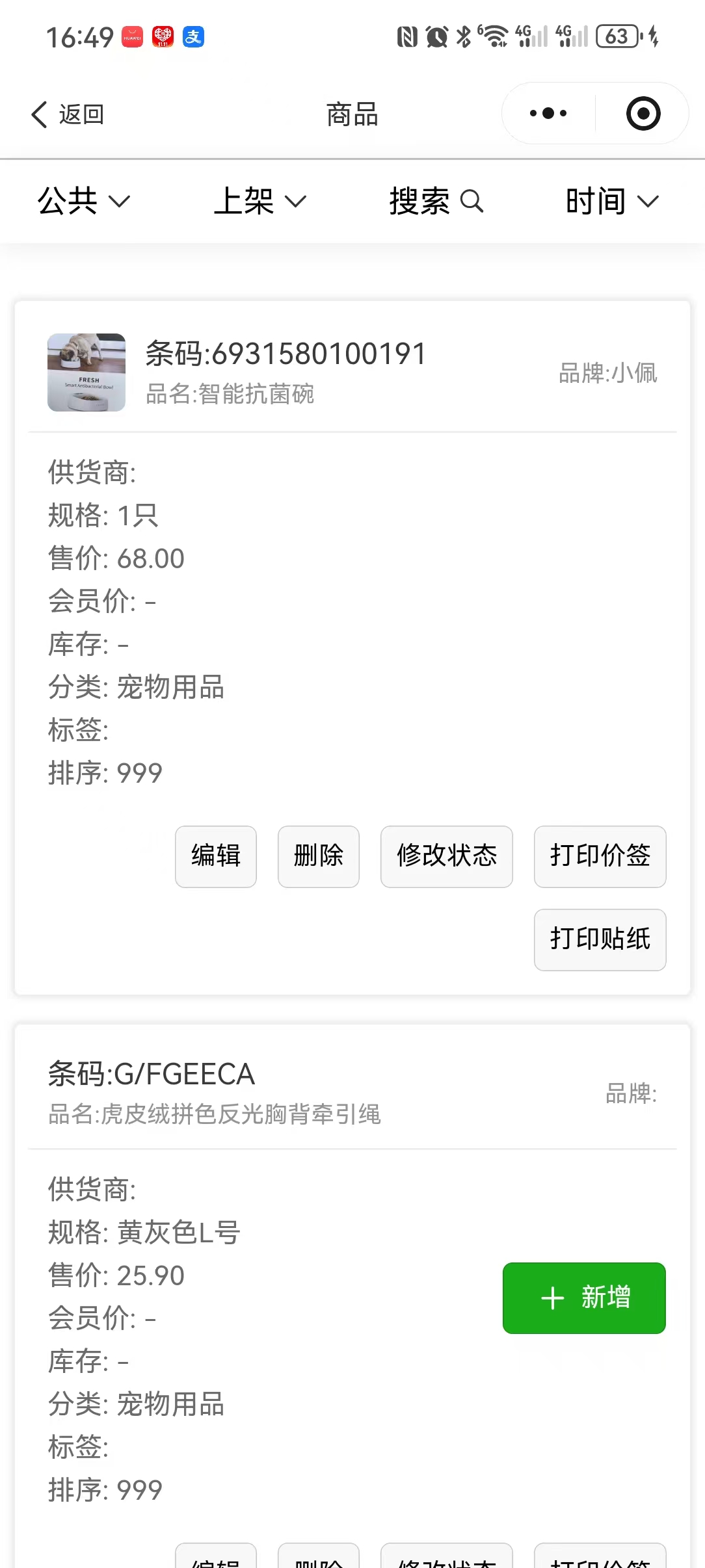The image size is (705, 1568).
Task: Expand the 上架 status dropdown
Action: tap(259, 201)
